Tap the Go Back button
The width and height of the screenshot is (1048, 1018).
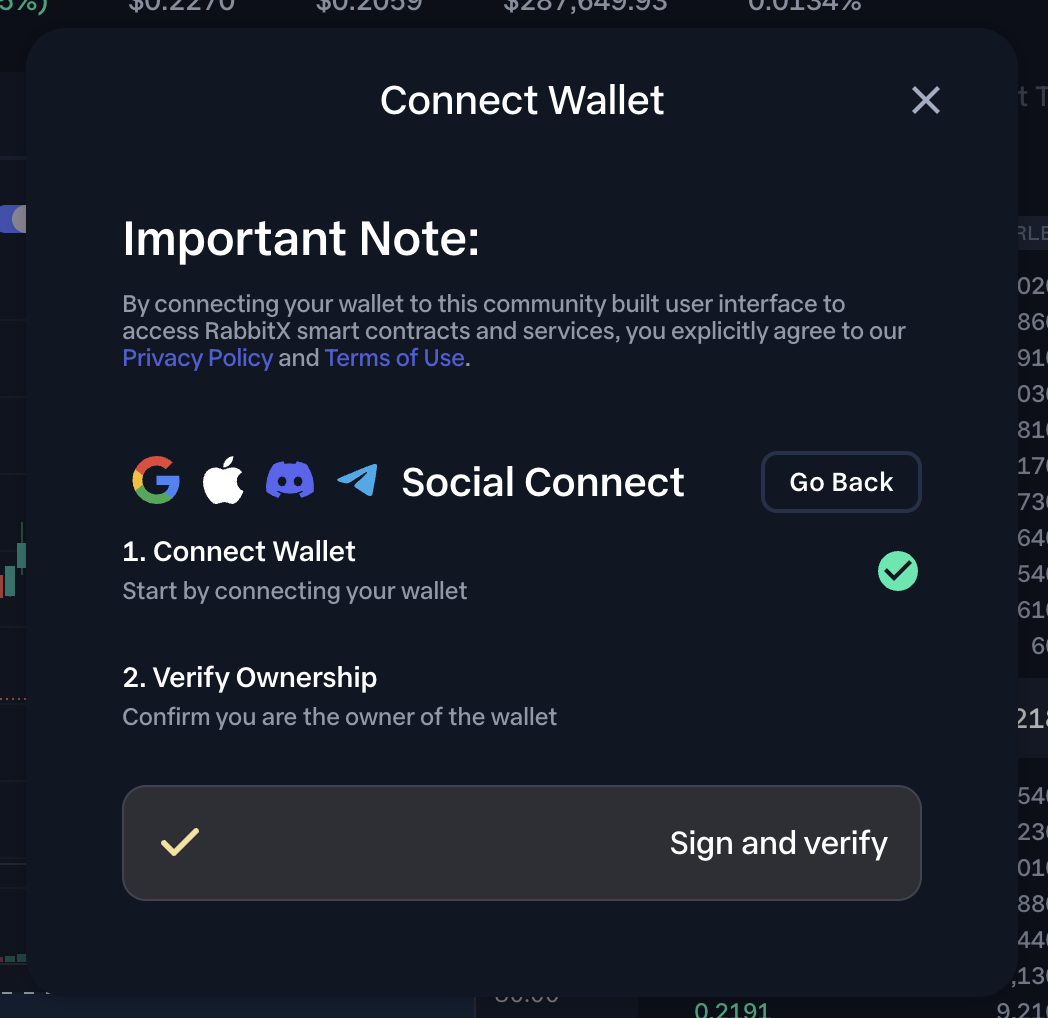click(x=841, y=482)
